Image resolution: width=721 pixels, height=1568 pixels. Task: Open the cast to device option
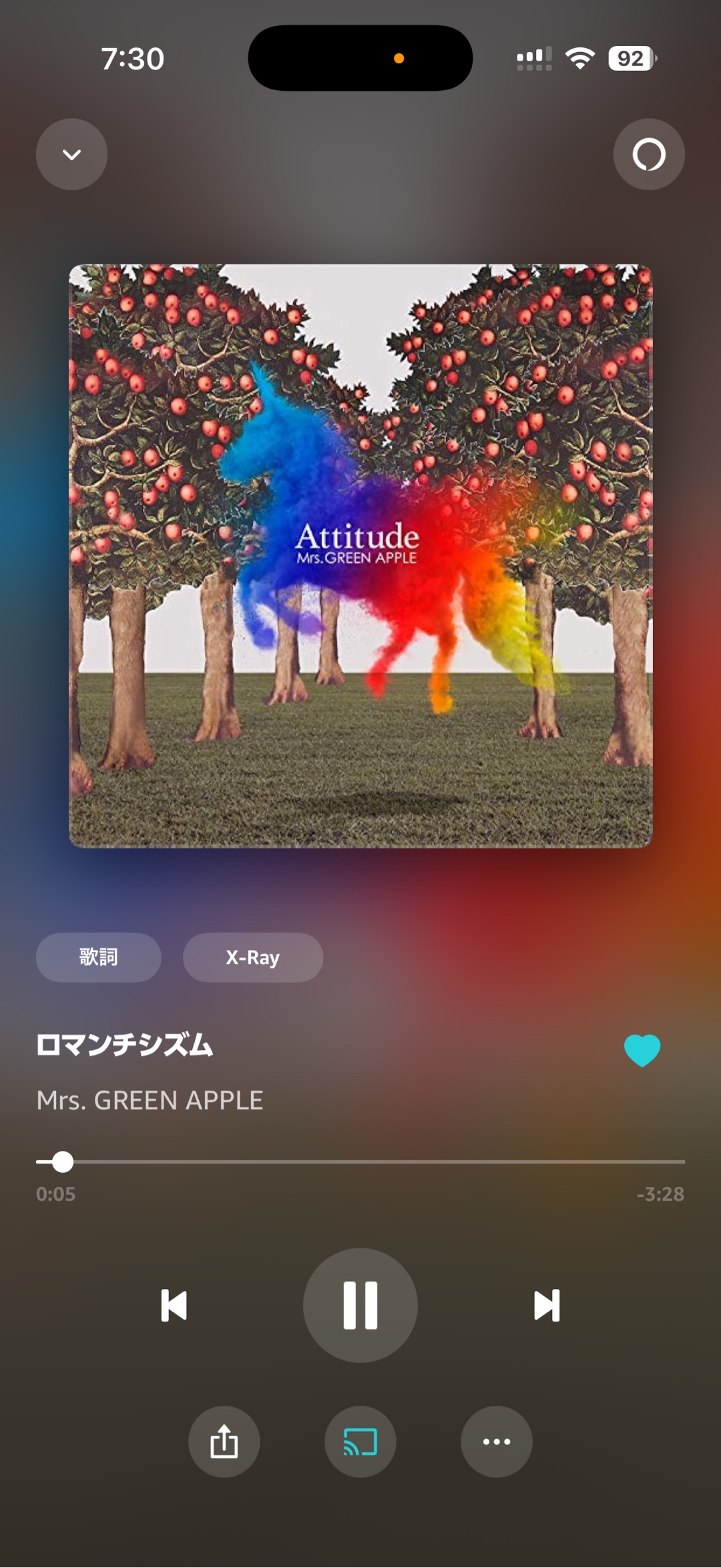click(x=360, y=1442)
